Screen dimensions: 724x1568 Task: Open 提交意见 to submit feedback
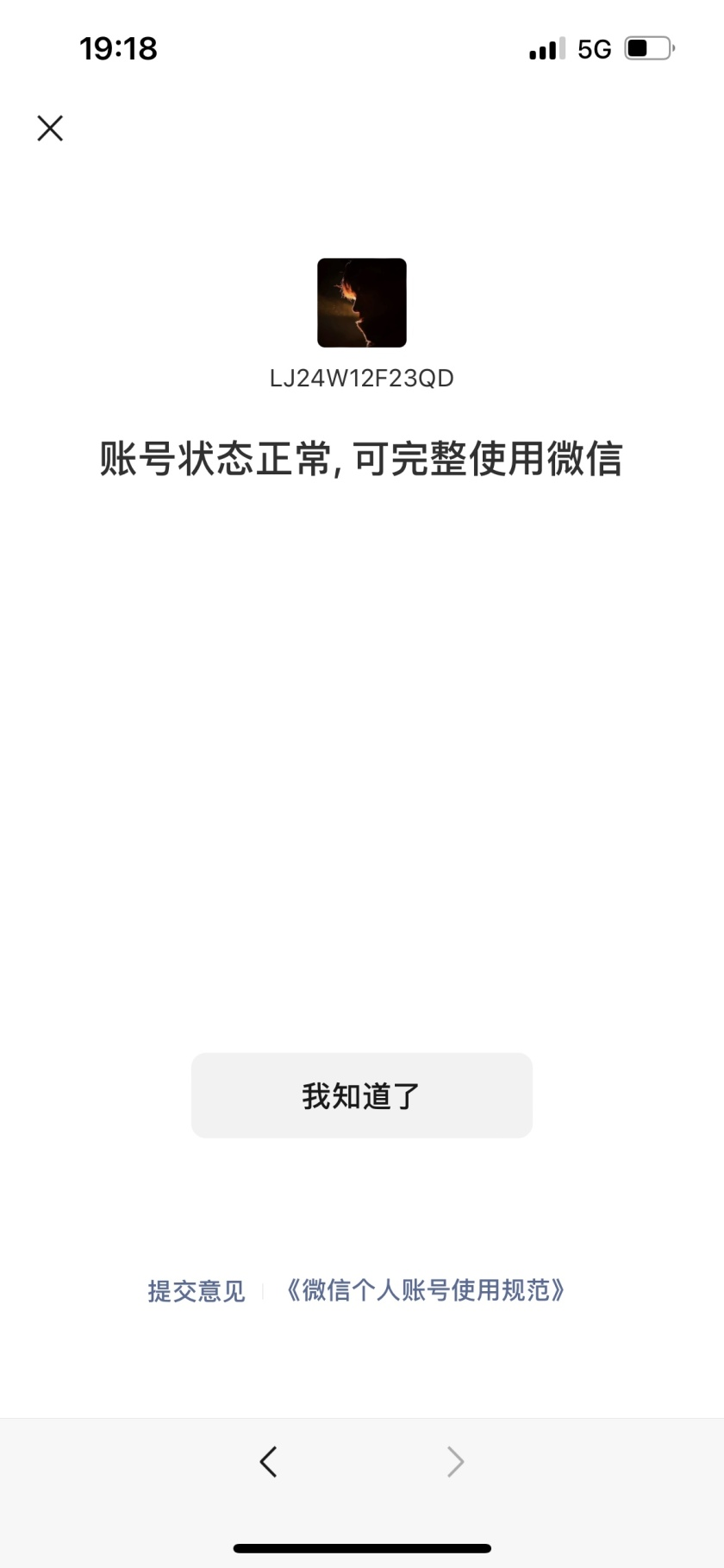tap(197, 1291)
